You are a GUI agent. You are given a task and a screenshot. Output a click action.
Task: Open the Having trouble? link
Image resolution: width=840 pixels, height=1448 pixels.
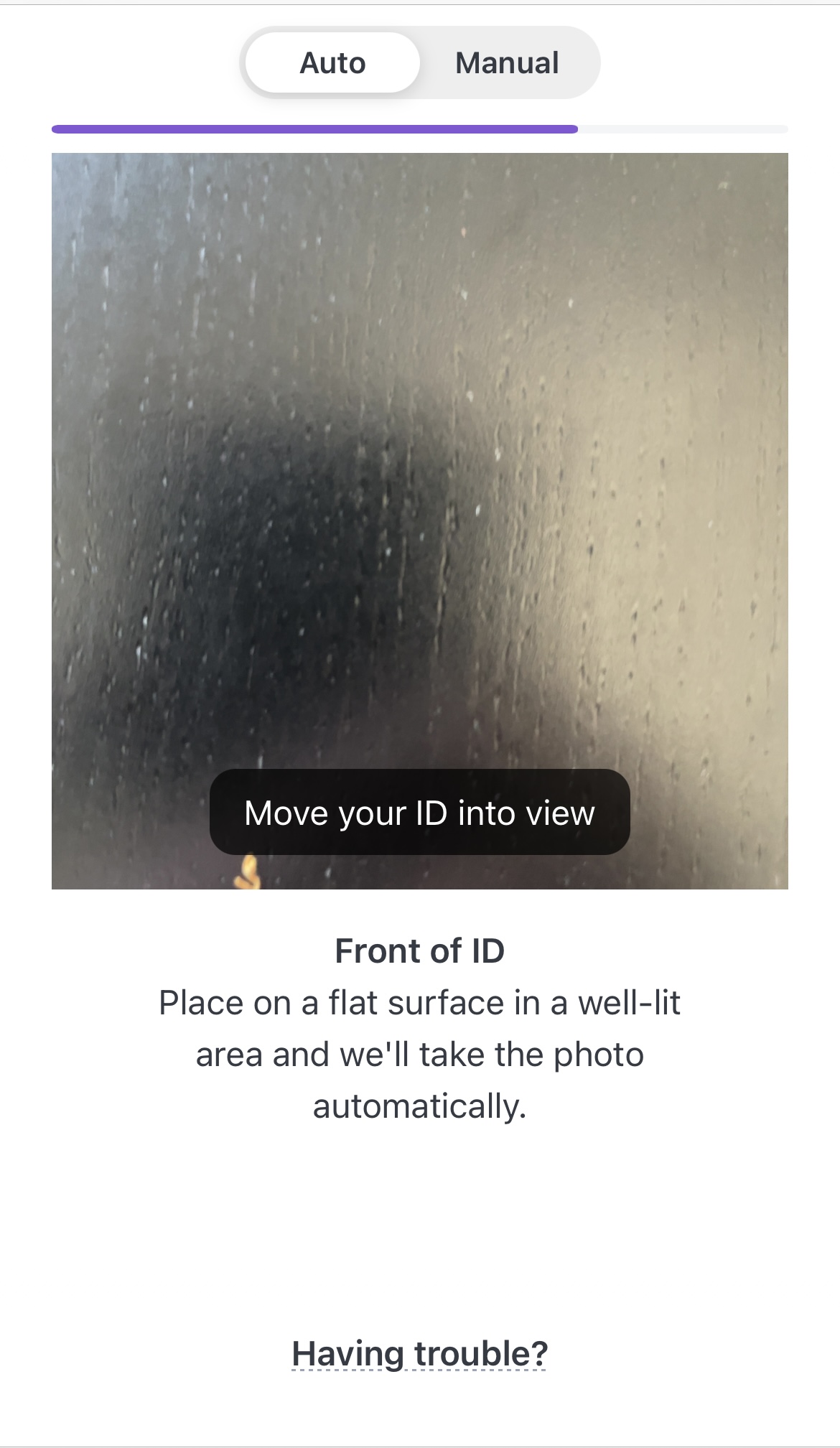point(419,1354)
